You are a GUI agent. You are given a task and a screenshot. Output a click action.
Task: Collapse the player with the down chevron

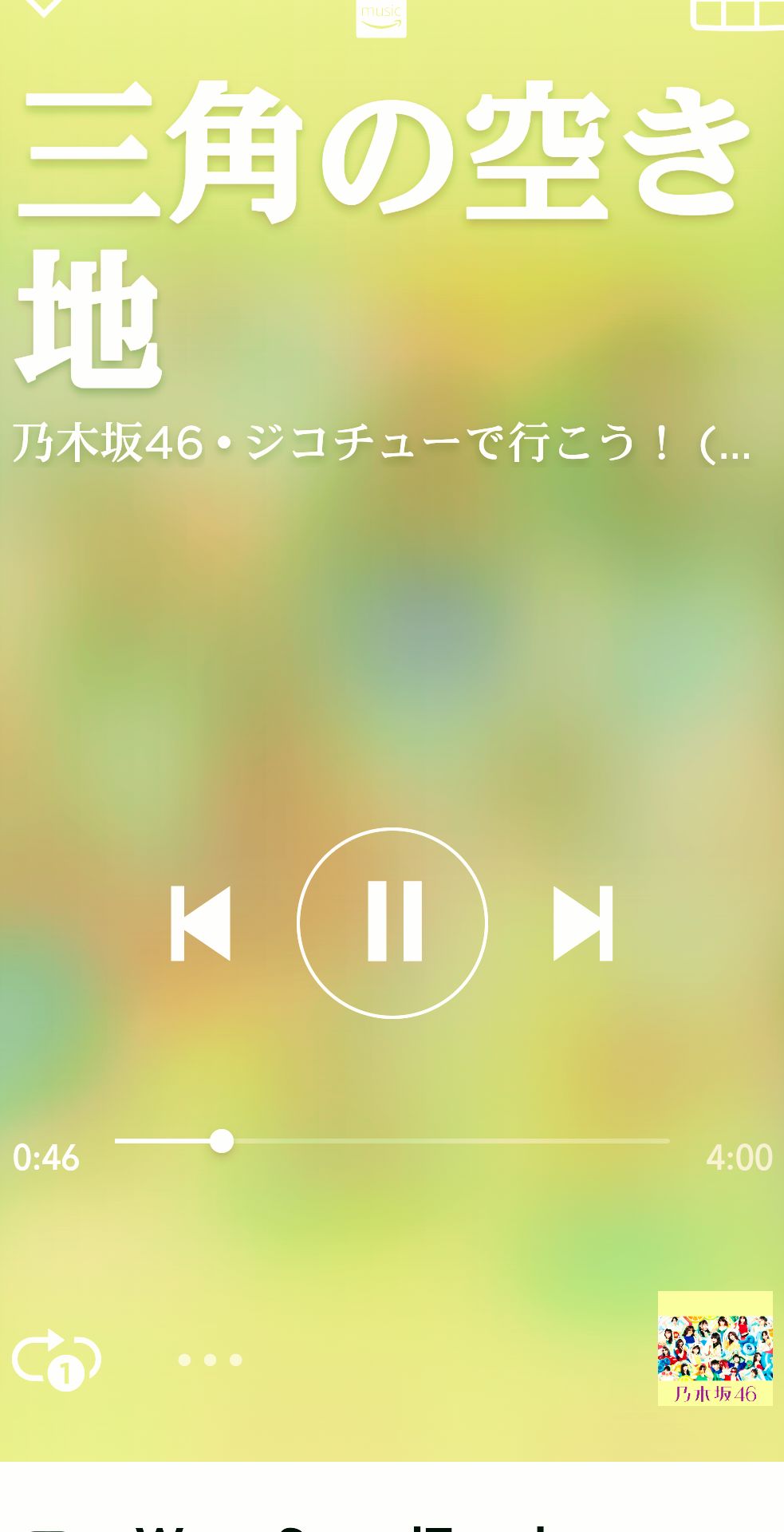pyautogui.click(x=44, y=8)
